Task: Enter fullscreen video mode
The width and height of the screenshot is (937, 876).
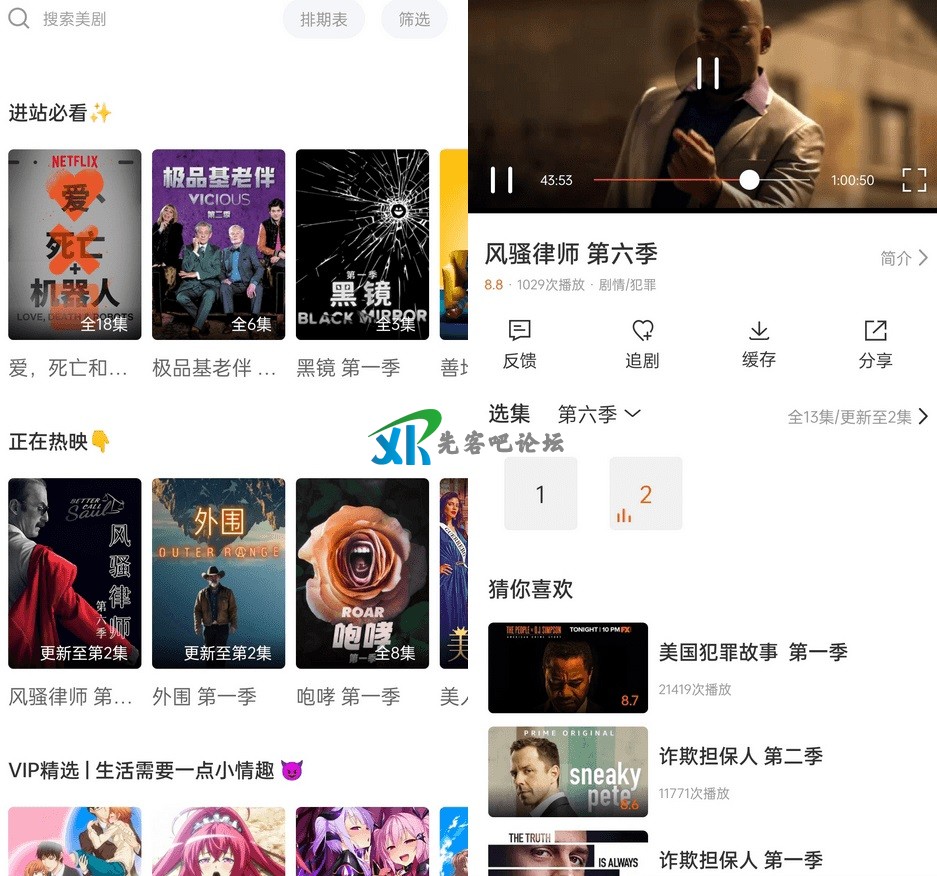Action: coord(914,180)
